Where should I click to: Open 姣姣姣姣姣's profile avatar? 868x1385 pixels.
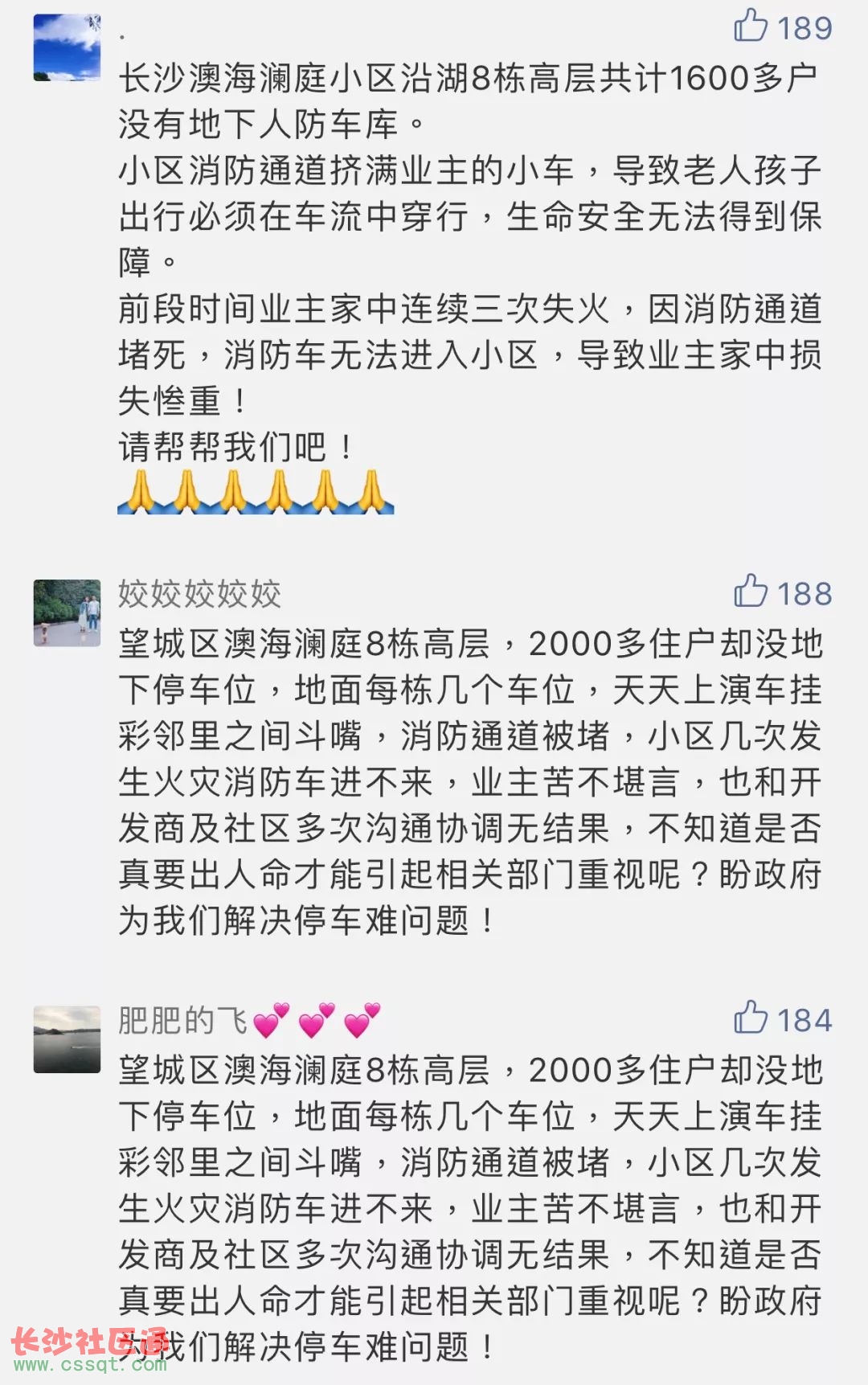coord(68,613)
